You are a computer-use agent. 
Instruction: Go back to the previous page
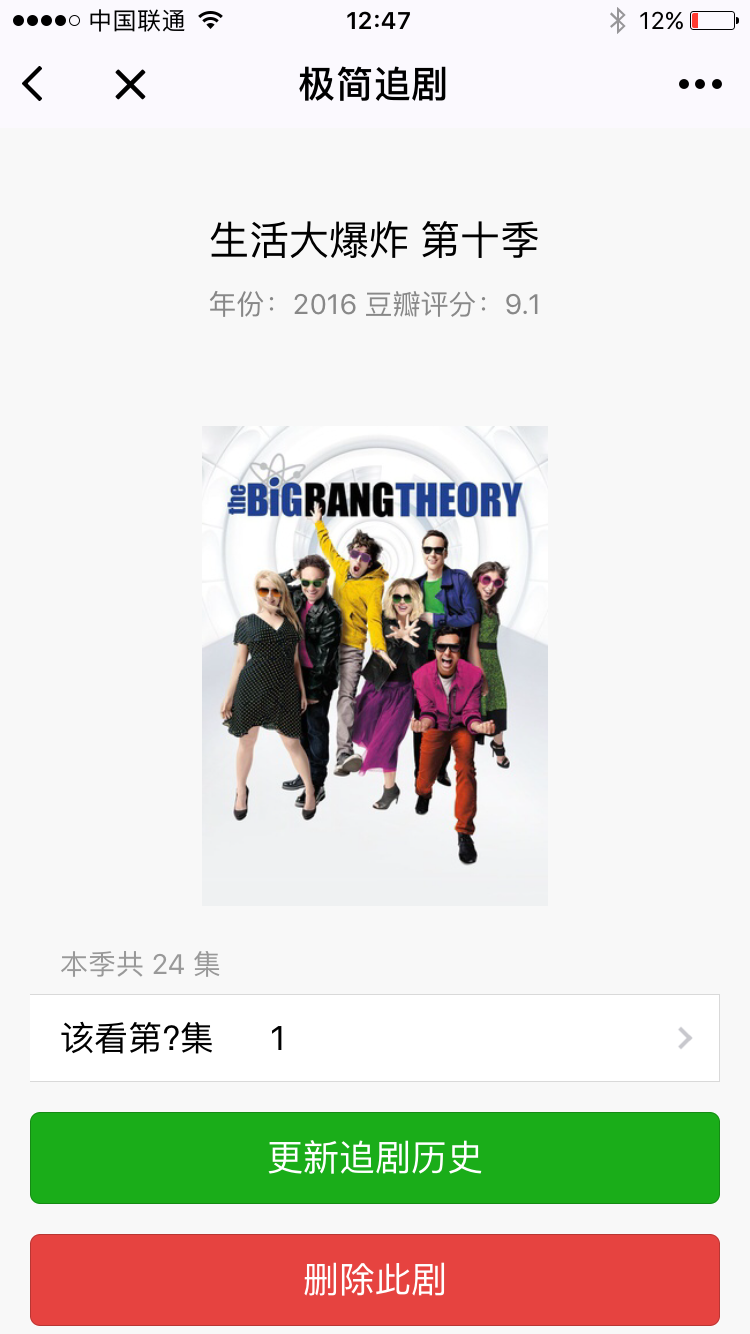[33, 84]
